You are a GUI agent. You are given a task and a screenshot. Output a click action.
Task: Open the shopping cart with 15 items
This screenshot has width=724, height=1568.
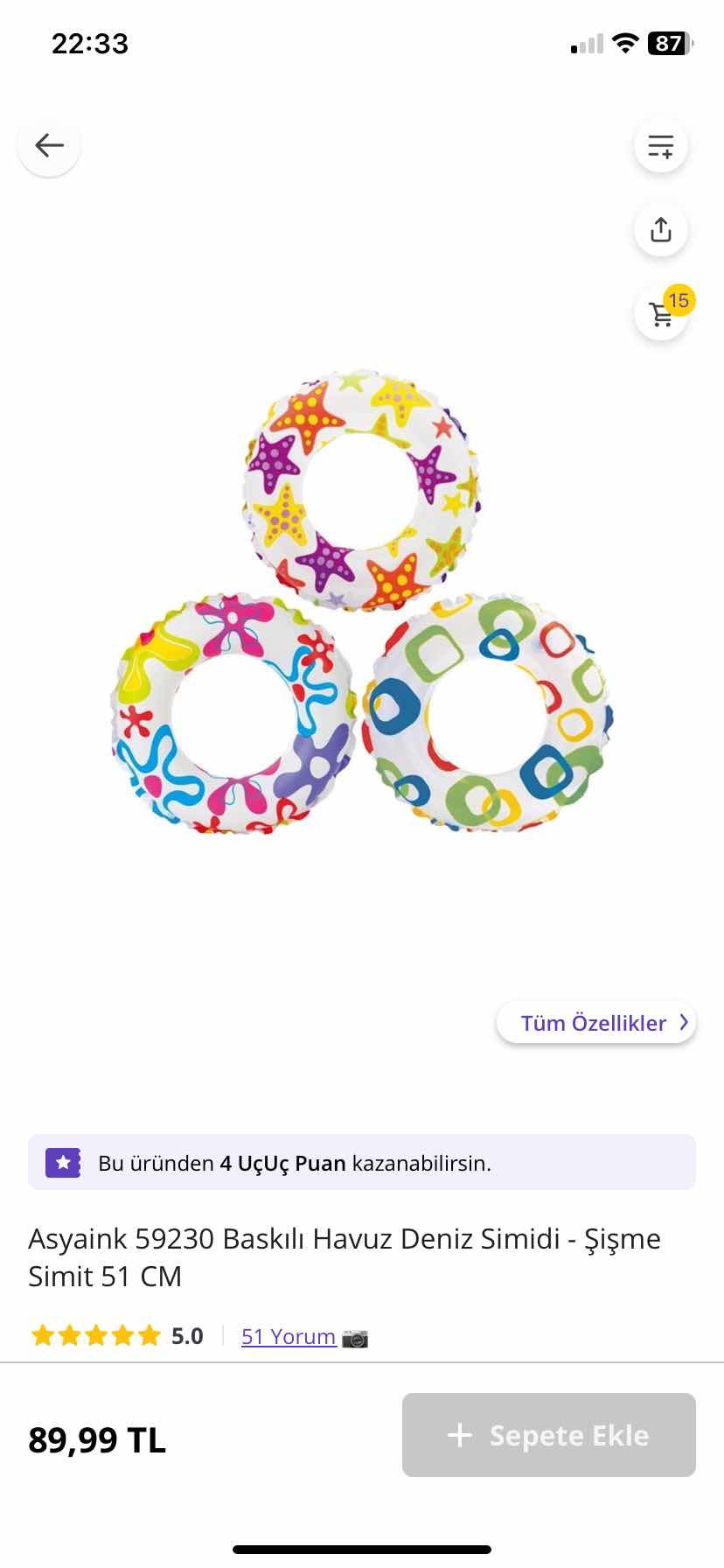coord(661,313)
